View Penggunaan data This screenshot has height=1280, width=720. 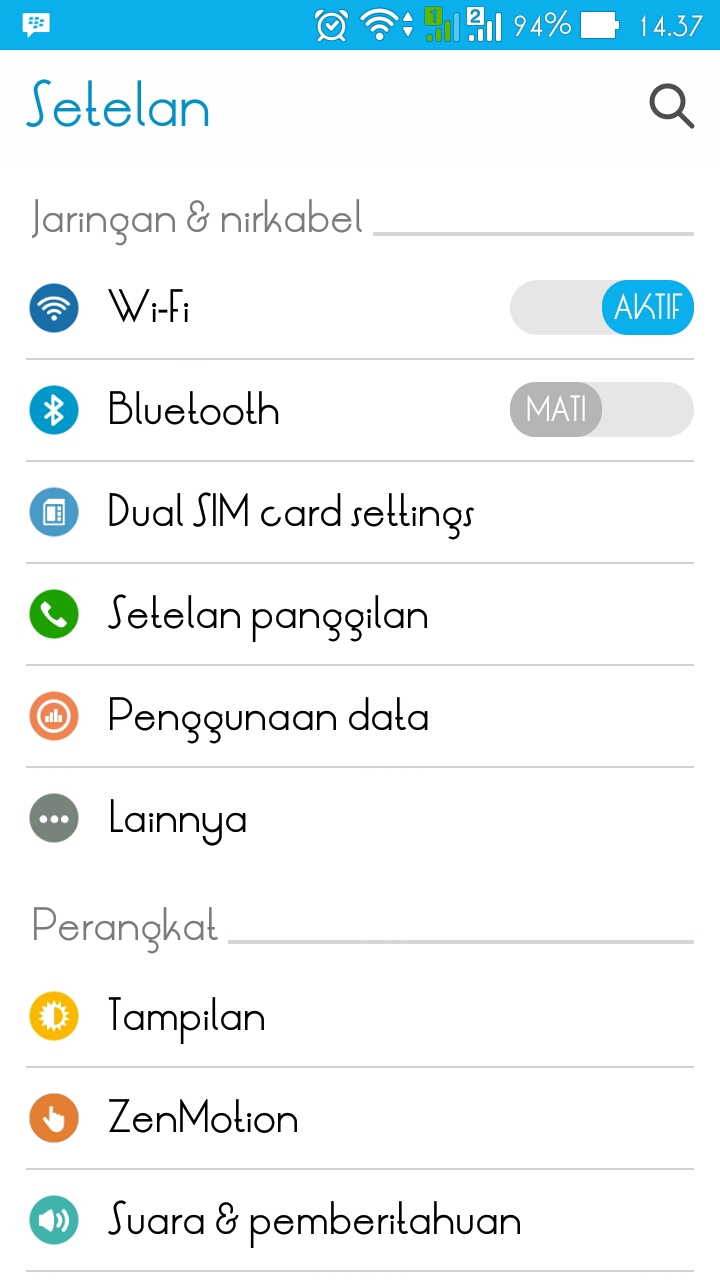268,717
